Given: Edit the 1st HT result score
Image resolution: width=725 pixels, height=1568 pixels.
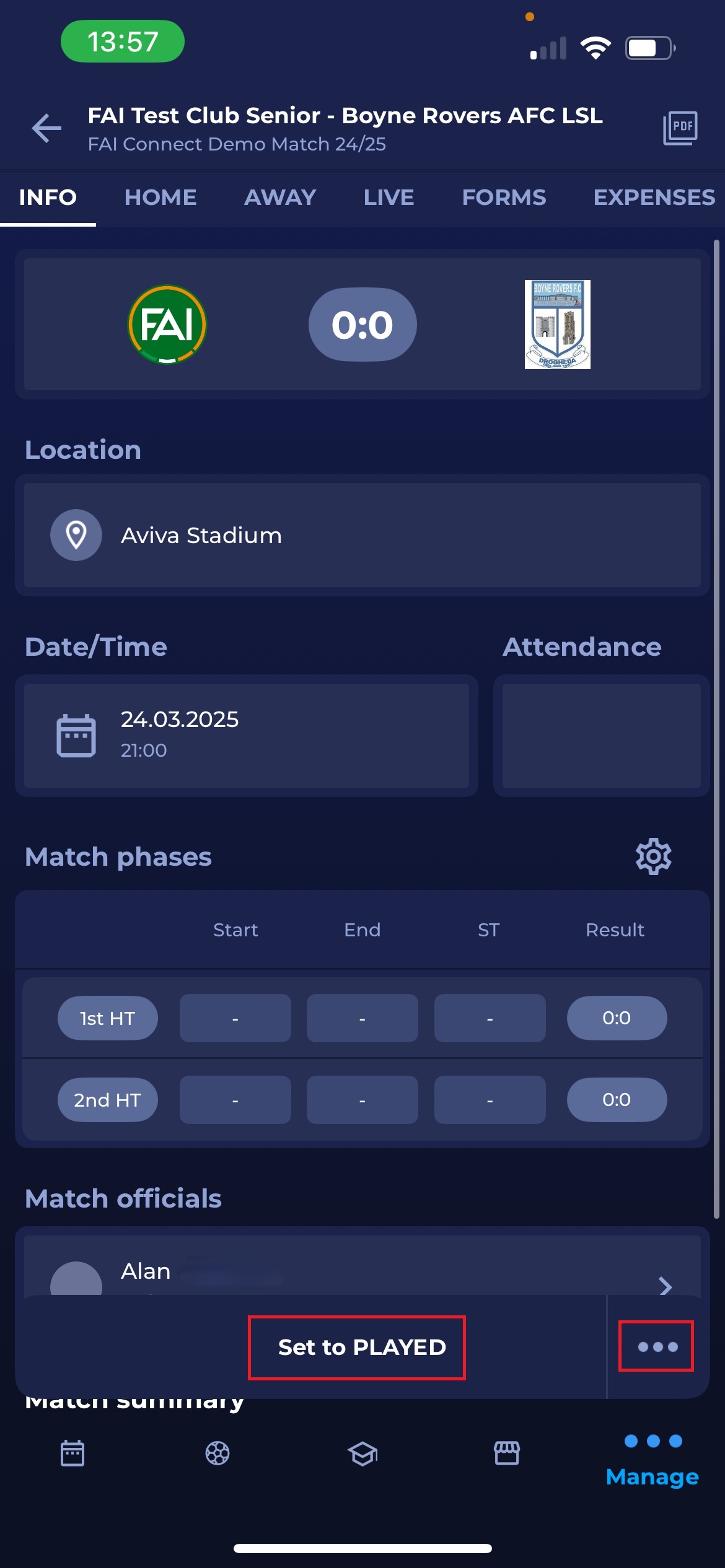Looking at the screenshot, I should [x=617, y=1018].
